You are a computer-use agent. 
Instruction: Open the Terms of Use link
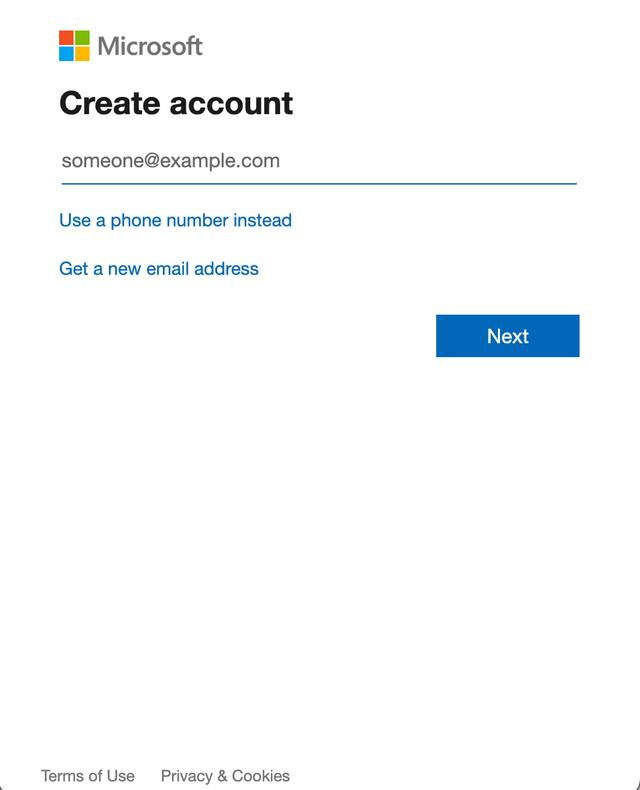(88, 776)
